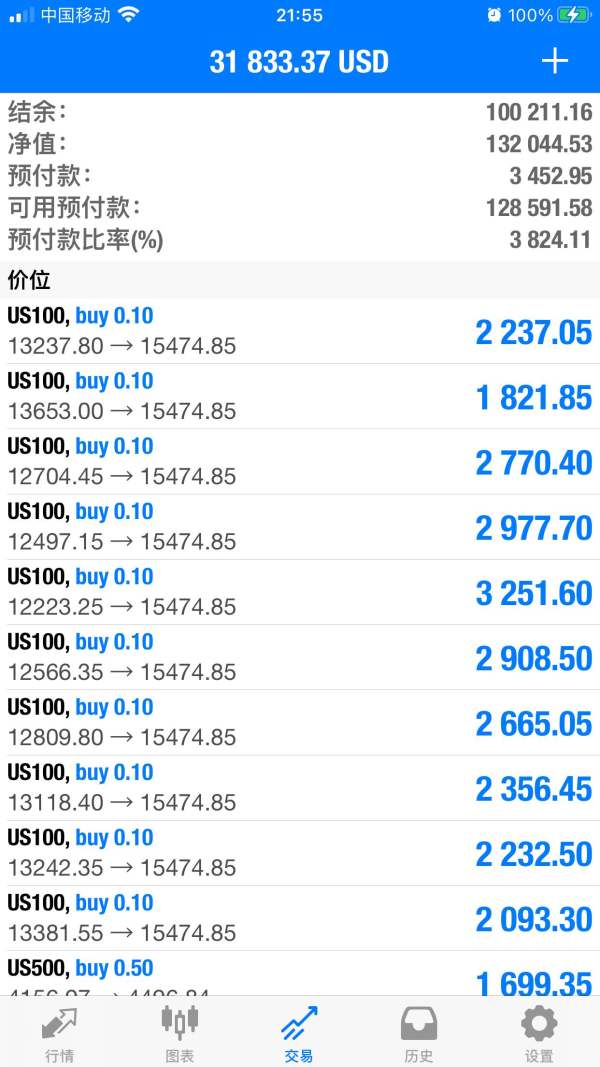The height and width of the screenshot is (1067, 600).
Task: Select the 交易 tab
Action: [299, 1033]
